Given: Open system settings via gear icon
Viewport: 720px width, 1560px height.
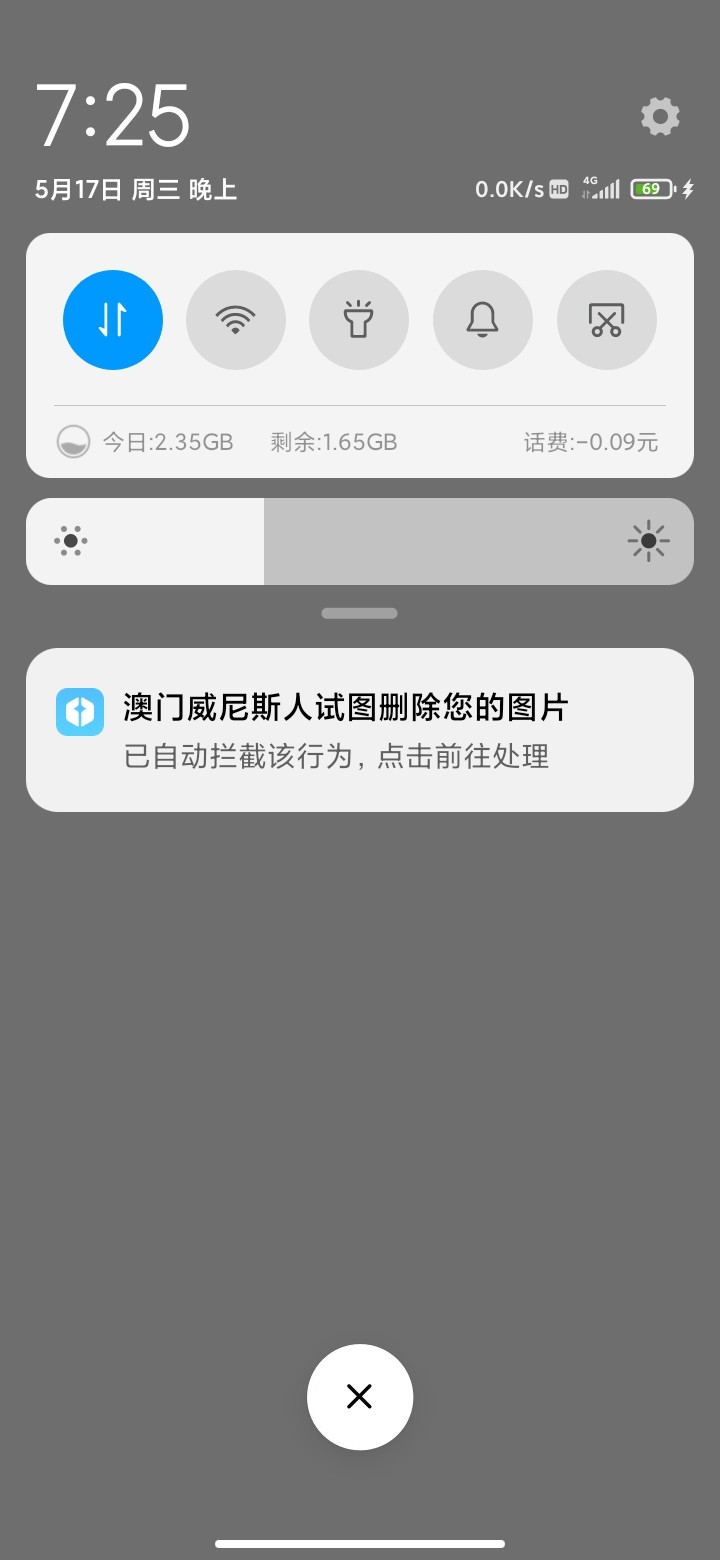Looking at the screenshot, I should point(660,117).
